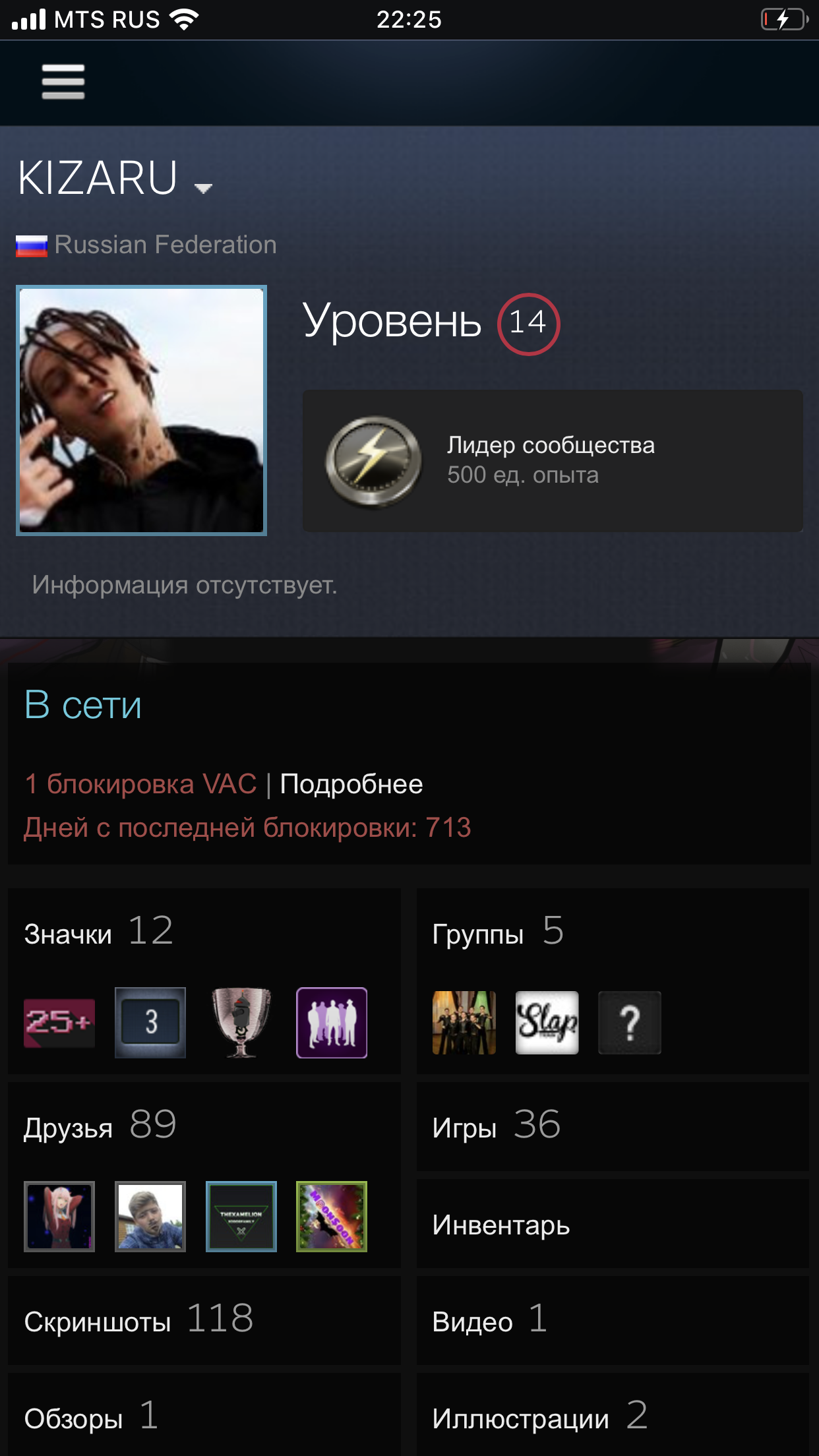Image resolution: width=819 pixels, height=1456 pixels.
Task: Open the Друзья list
Action: click(x=100, y=1125)
